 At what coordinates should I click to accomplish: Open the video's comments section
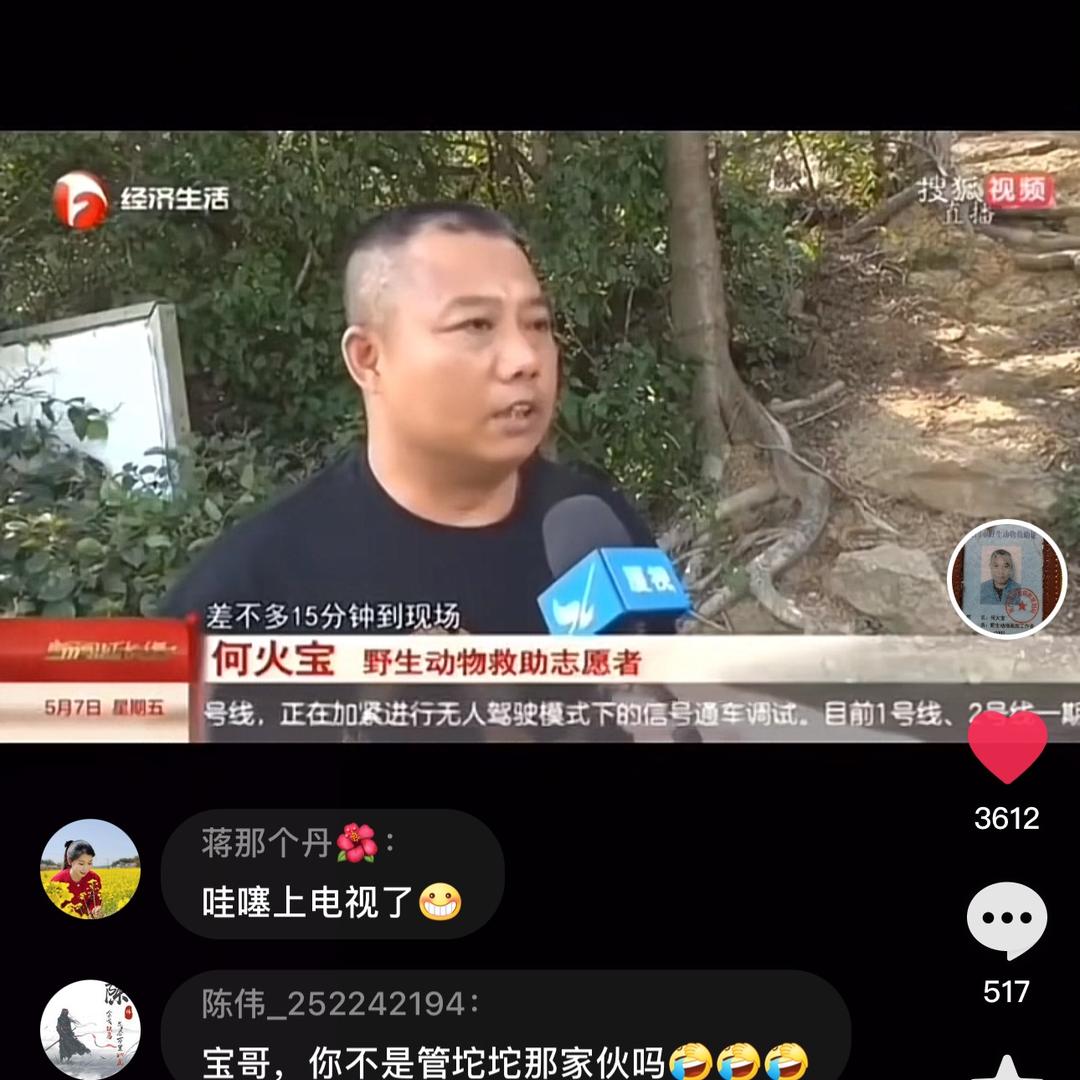[1006, 920]
